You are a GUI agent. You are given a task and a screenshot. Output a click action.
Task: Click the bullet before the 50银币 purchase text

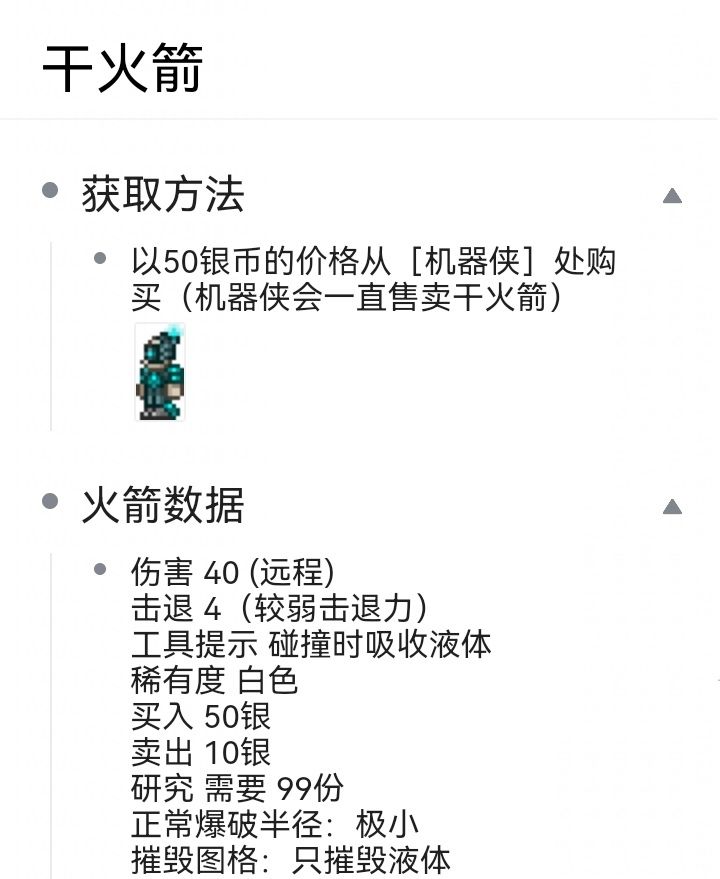pos(98,258)
